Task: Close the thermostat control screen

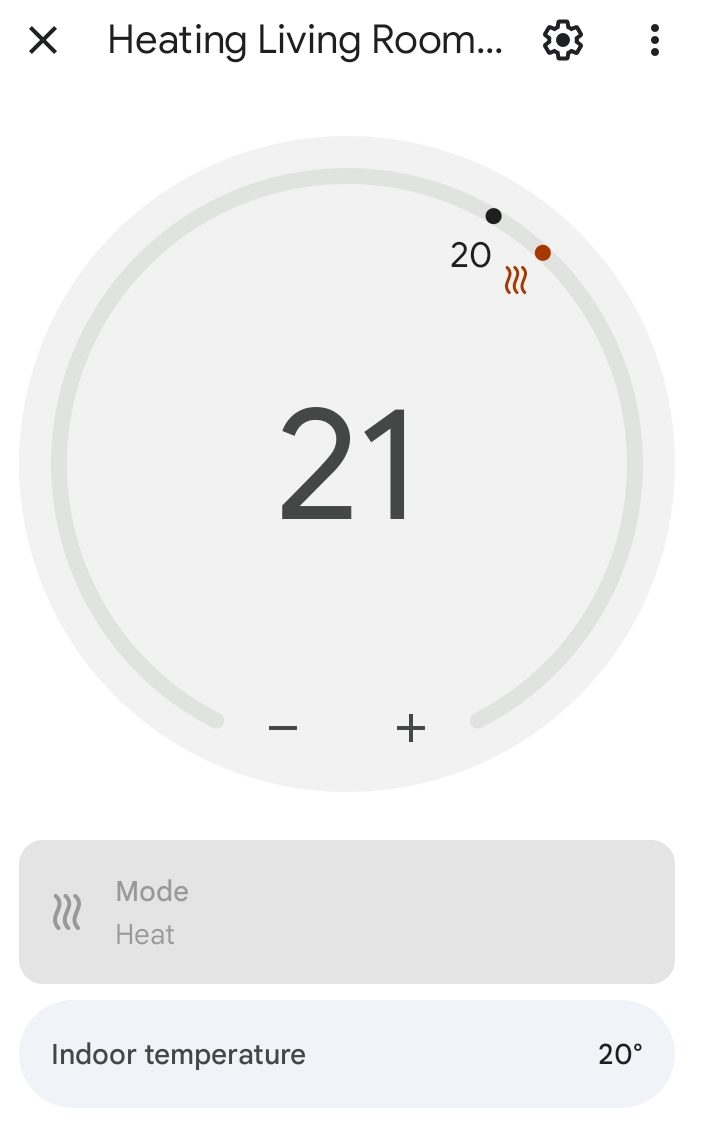Action: pyautogui.click(x=43, y=41)
